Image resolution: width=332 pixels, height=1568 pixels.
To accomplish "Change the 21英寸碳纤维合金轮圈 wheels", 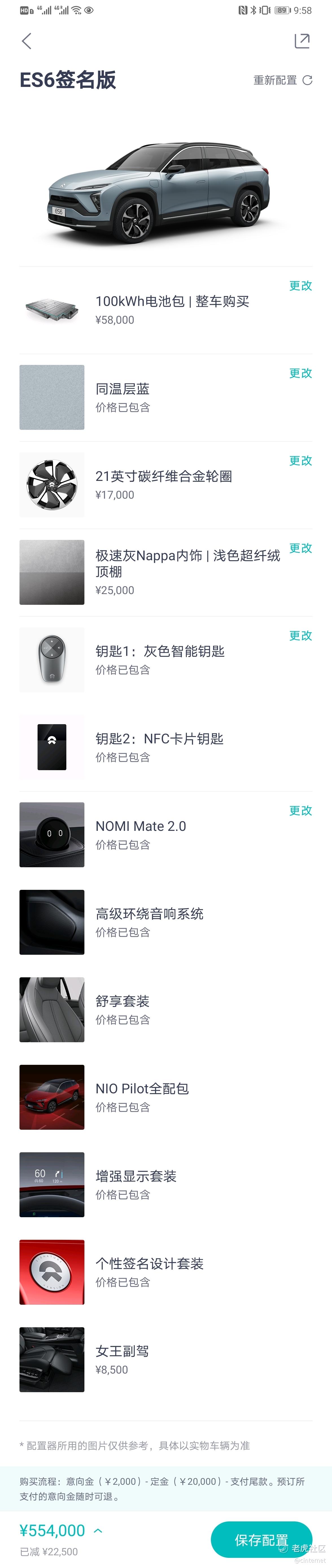I will pyautogui.click(x=300, y=461).
